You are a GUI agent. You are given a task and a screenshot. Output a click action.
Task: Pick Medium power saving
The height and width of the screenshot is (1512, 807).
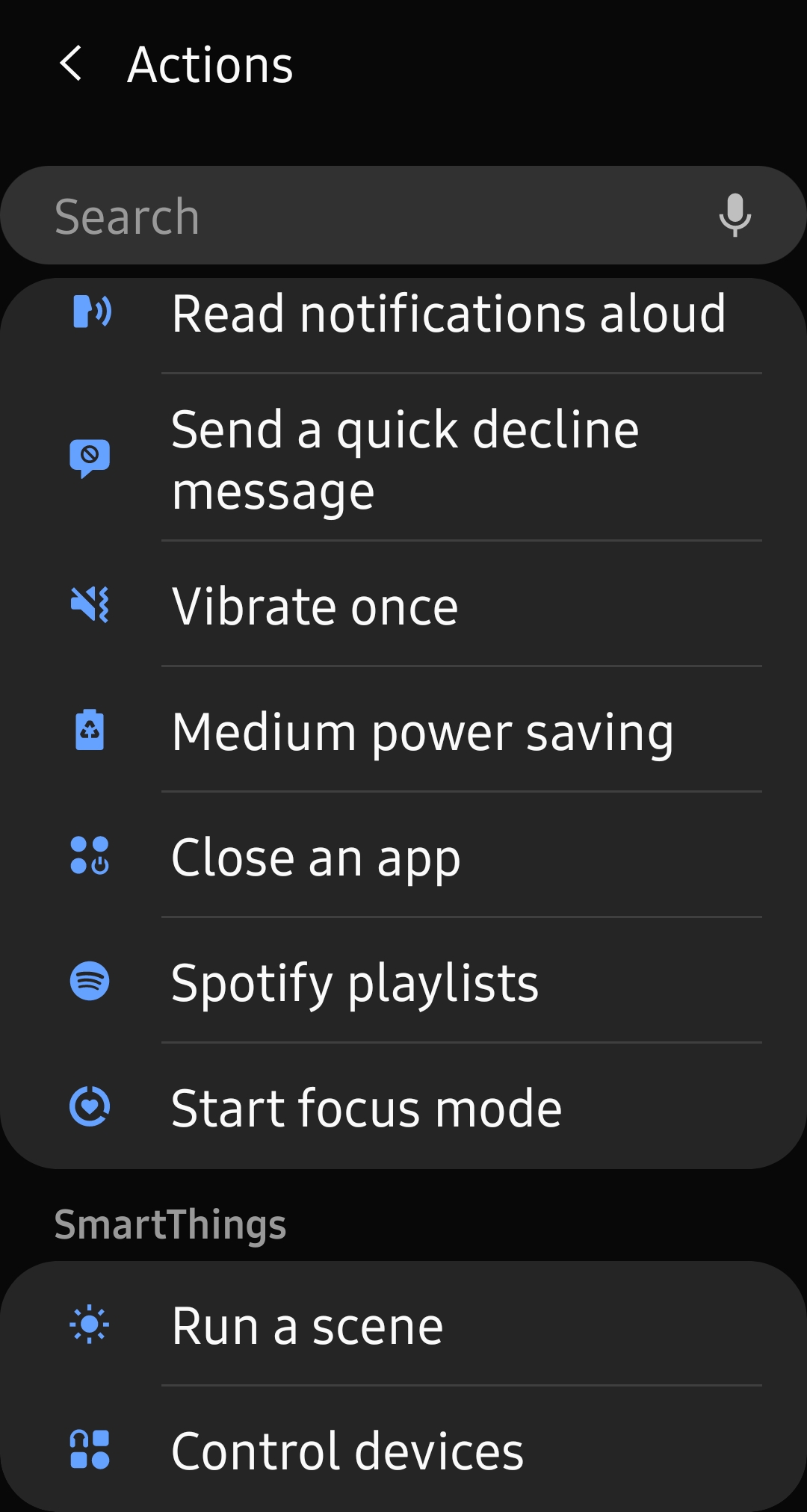click(x=403, y=729)
